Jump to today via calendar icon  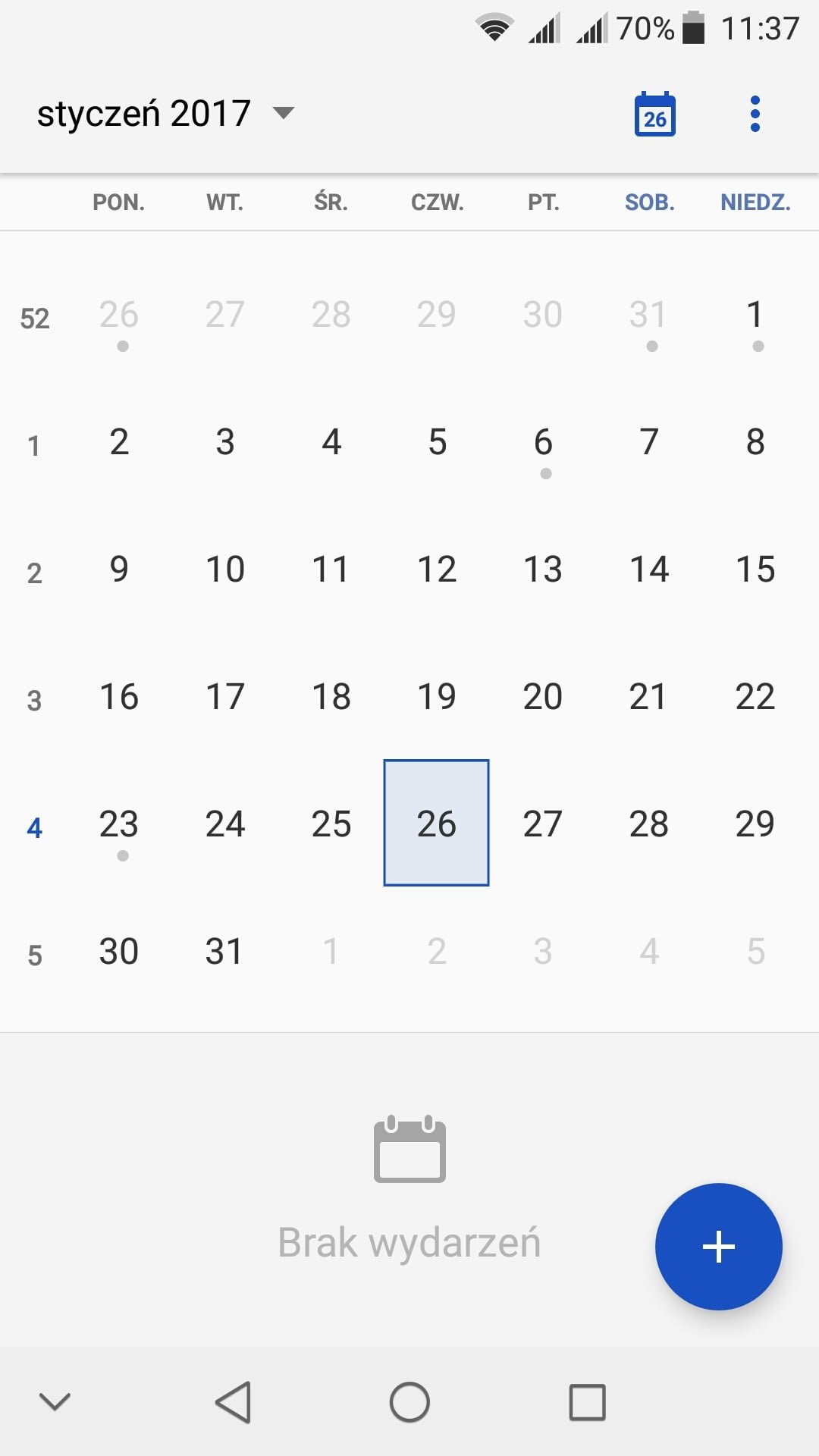pos(655,115)
